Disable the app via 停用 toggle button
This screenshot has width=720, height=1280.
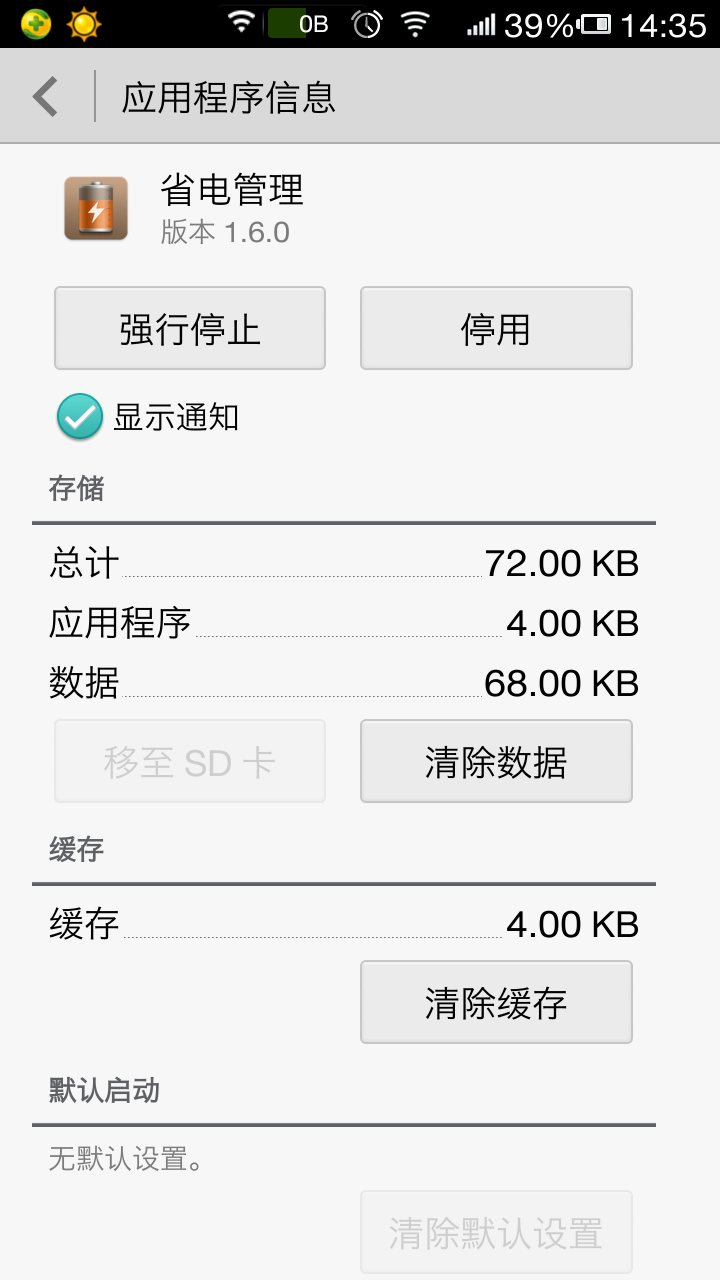coord(496,328)
